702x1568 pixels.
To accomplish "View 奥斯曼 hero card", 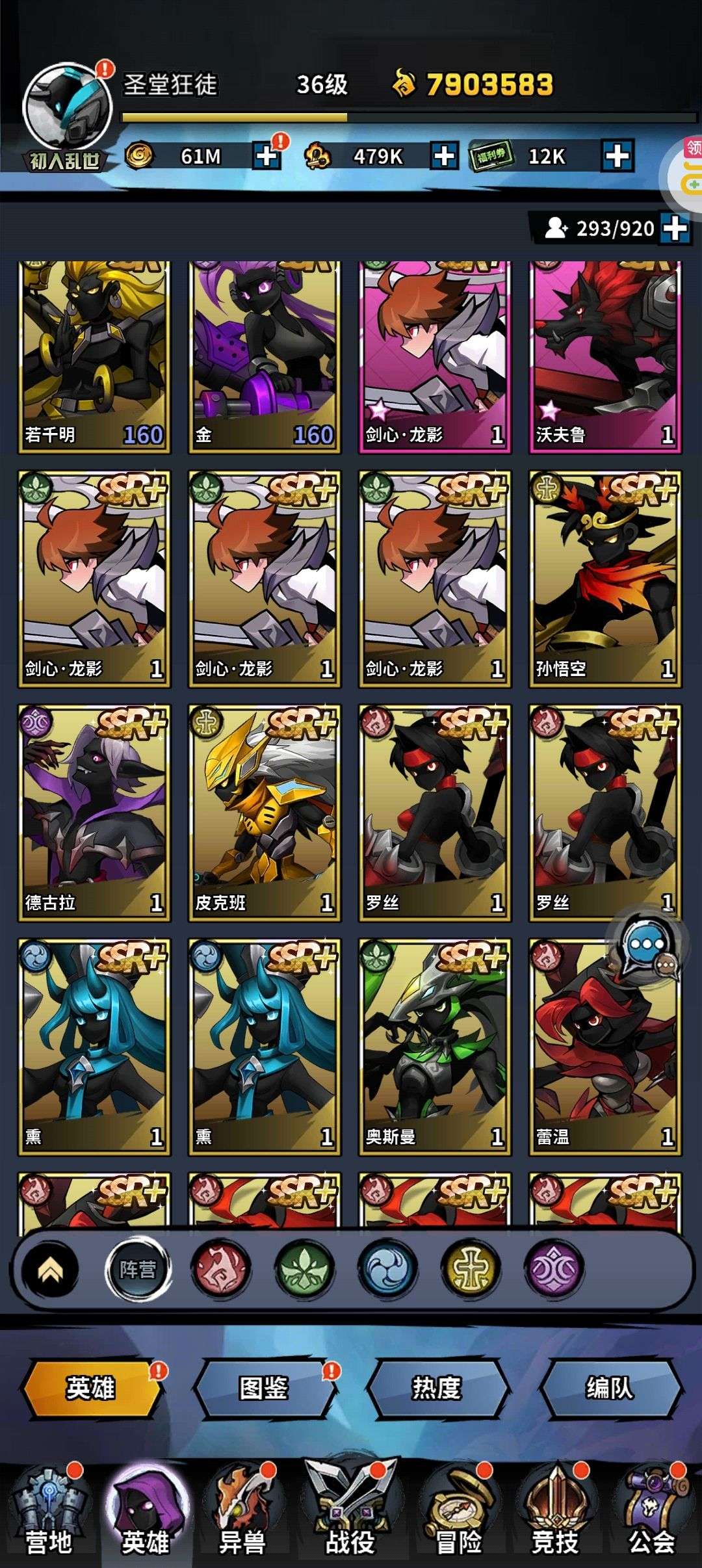I will tap(435, 1047).
